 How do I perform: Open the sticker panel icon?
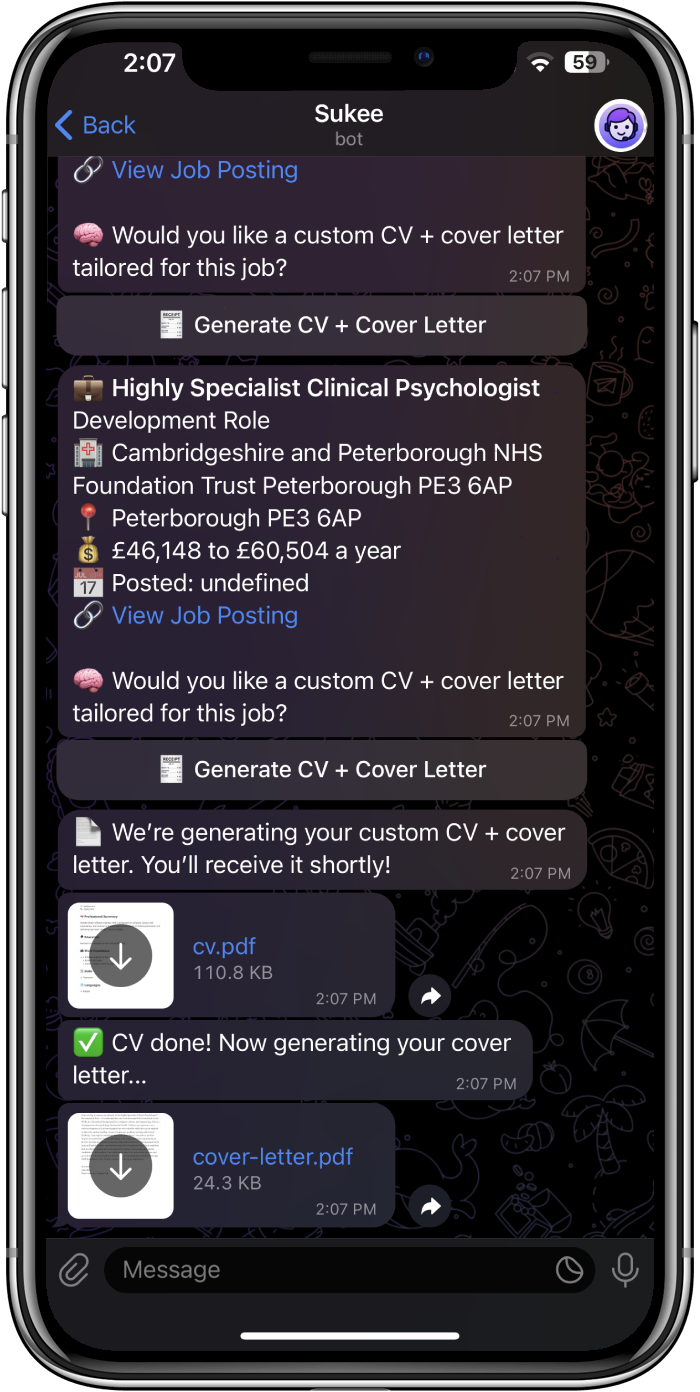click(569, 1270)
